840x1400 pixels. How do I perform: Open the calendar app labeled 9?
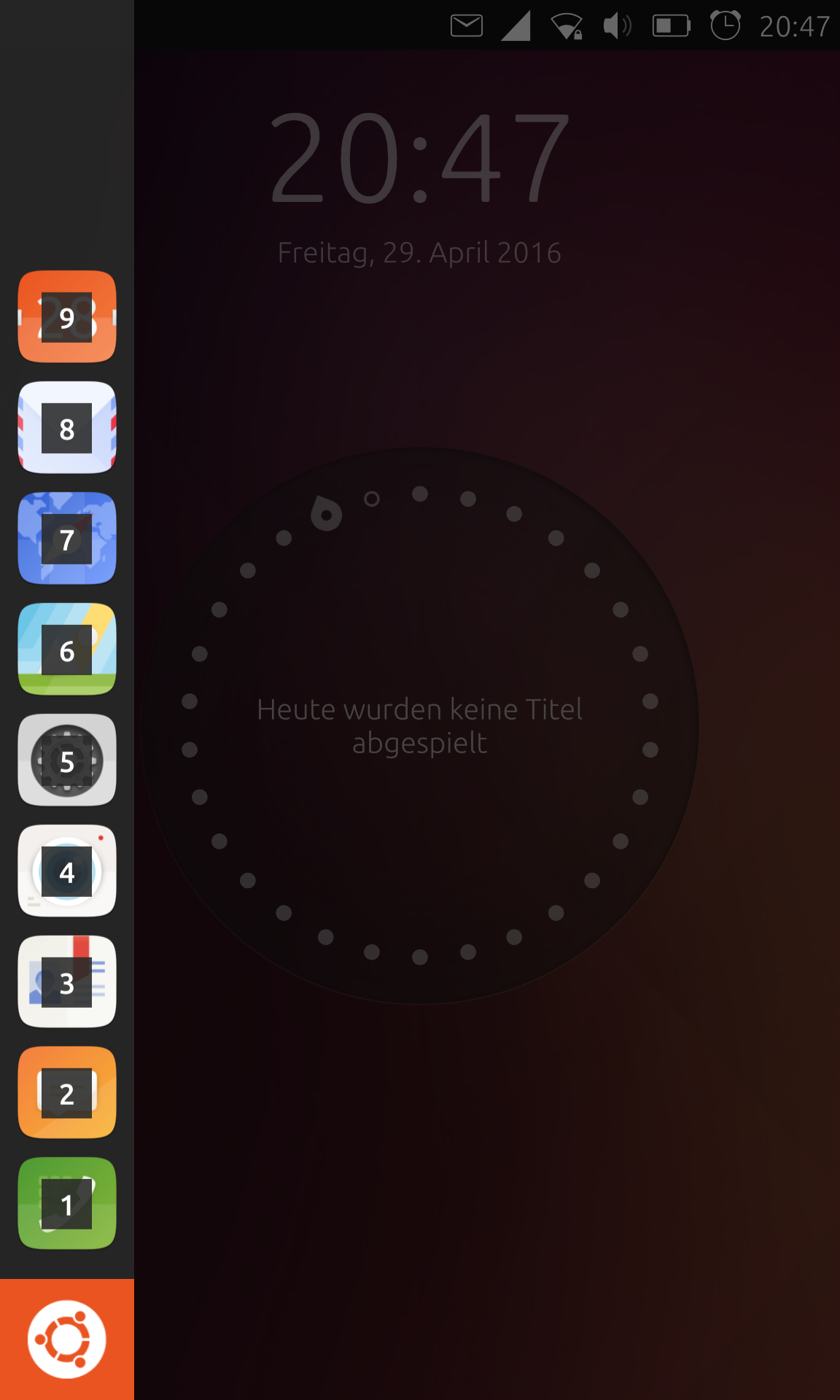66,317
